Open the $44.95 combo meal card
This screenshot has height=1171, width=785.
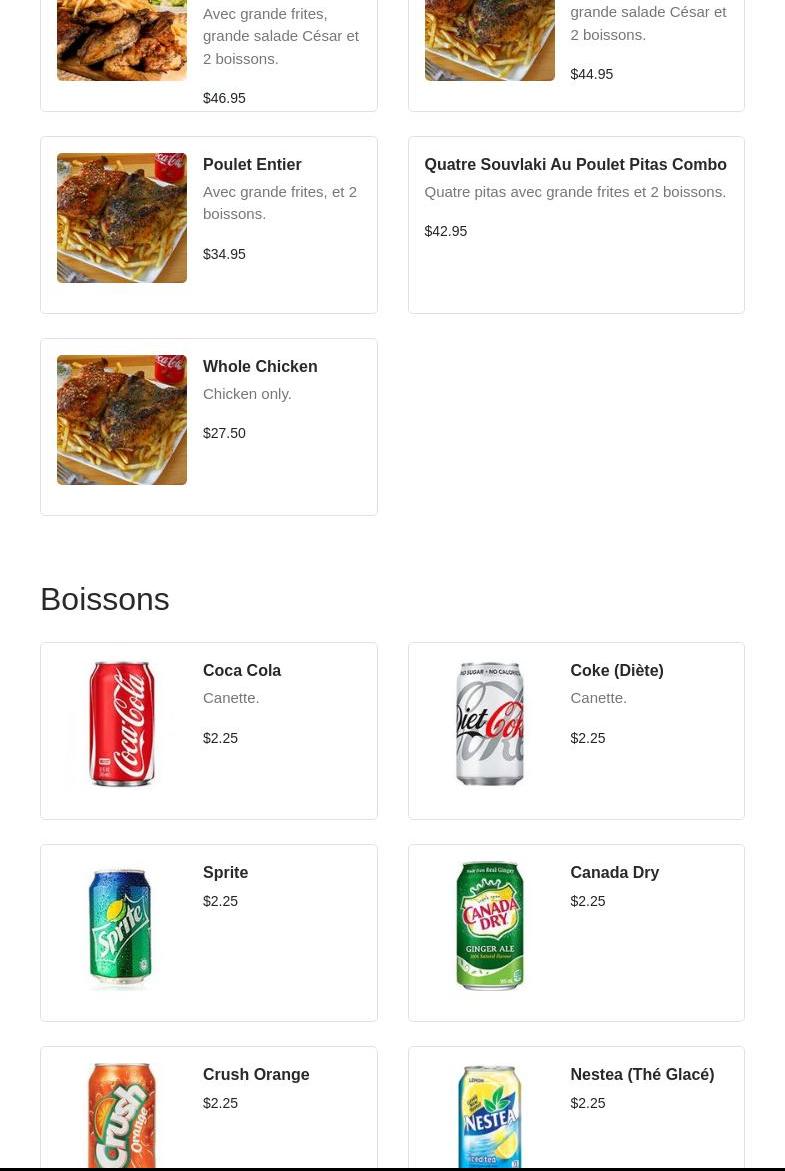pyautogui.click(x=576, y=55)
